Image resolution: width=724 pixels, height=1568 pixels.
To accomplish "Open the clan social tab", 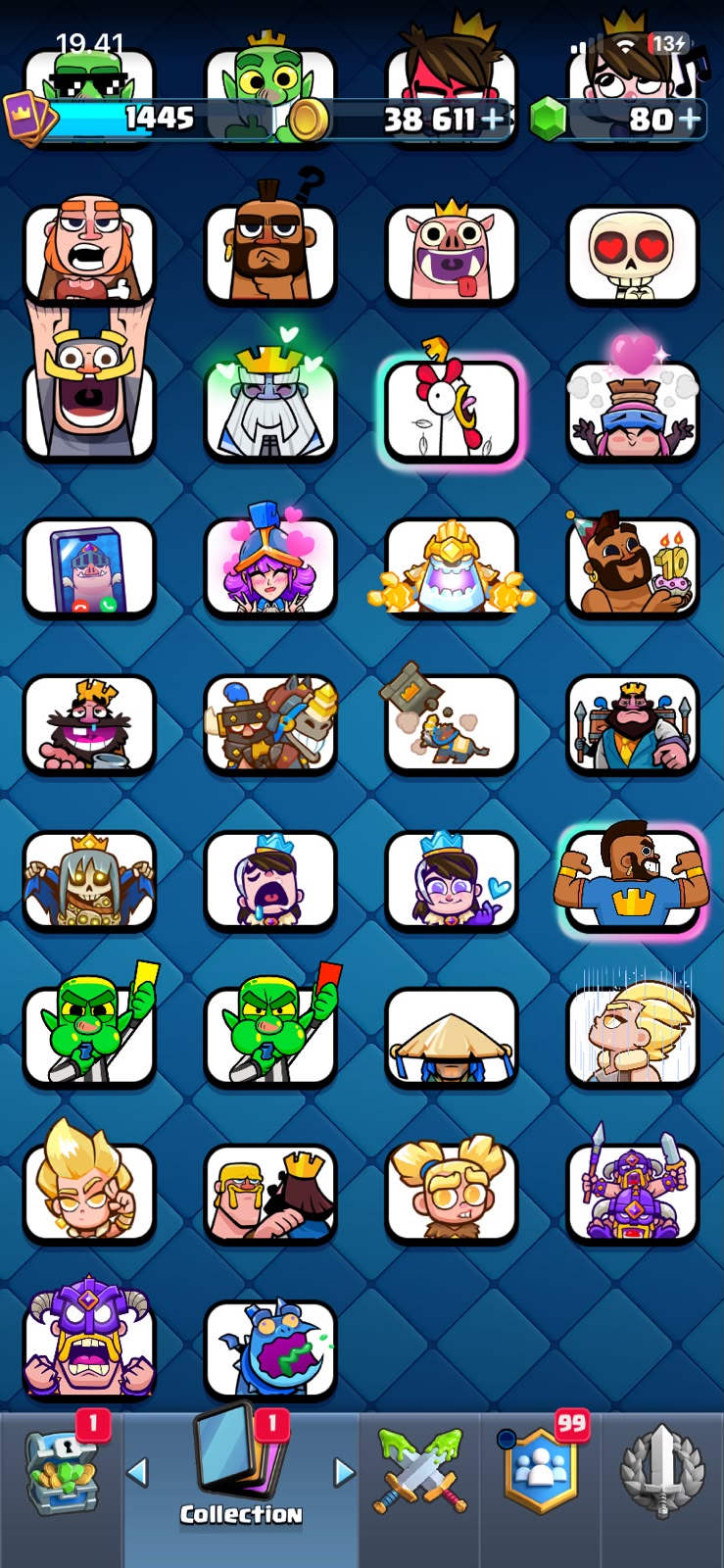I will pos(542,1470).
